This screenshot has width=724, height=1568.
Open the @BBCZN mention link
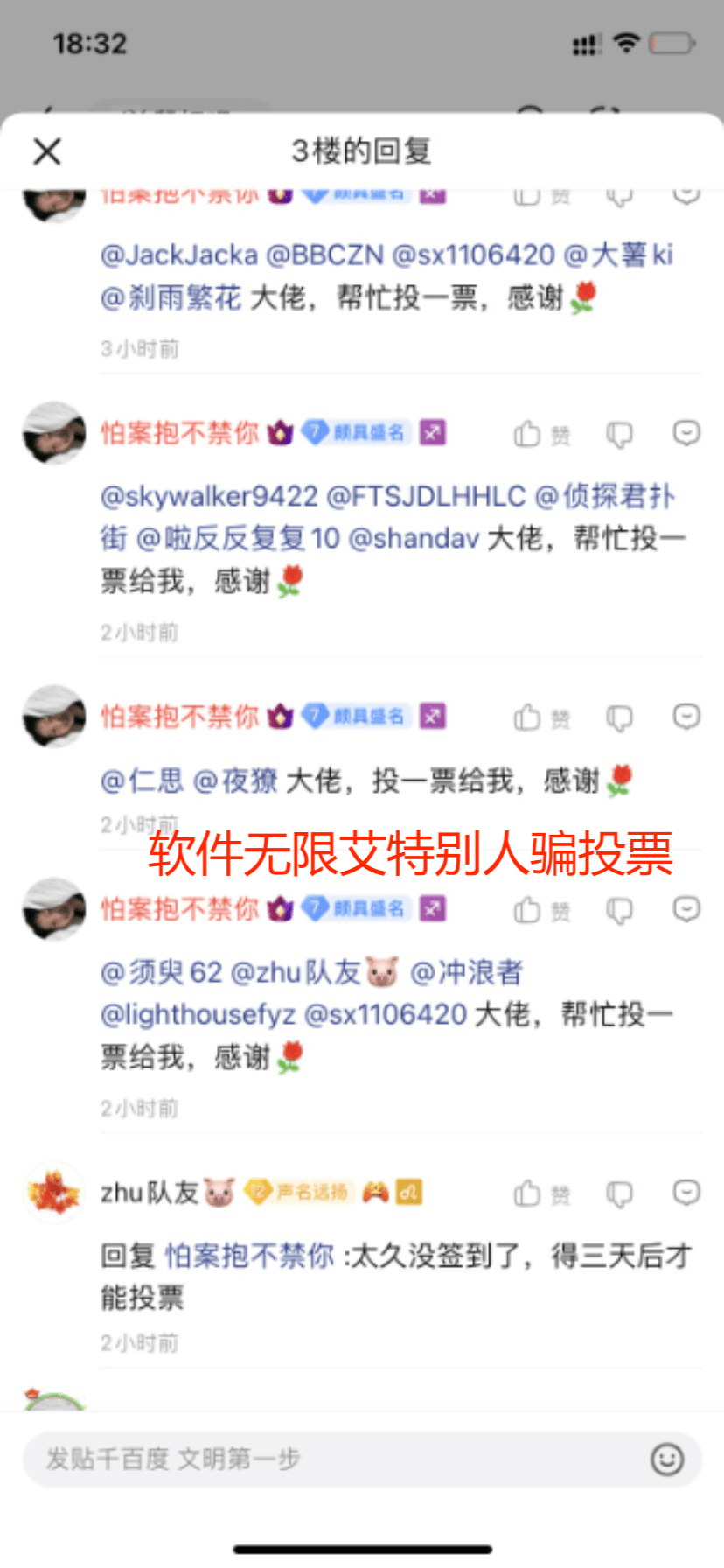pyautogui.click(x=324, y=255)
